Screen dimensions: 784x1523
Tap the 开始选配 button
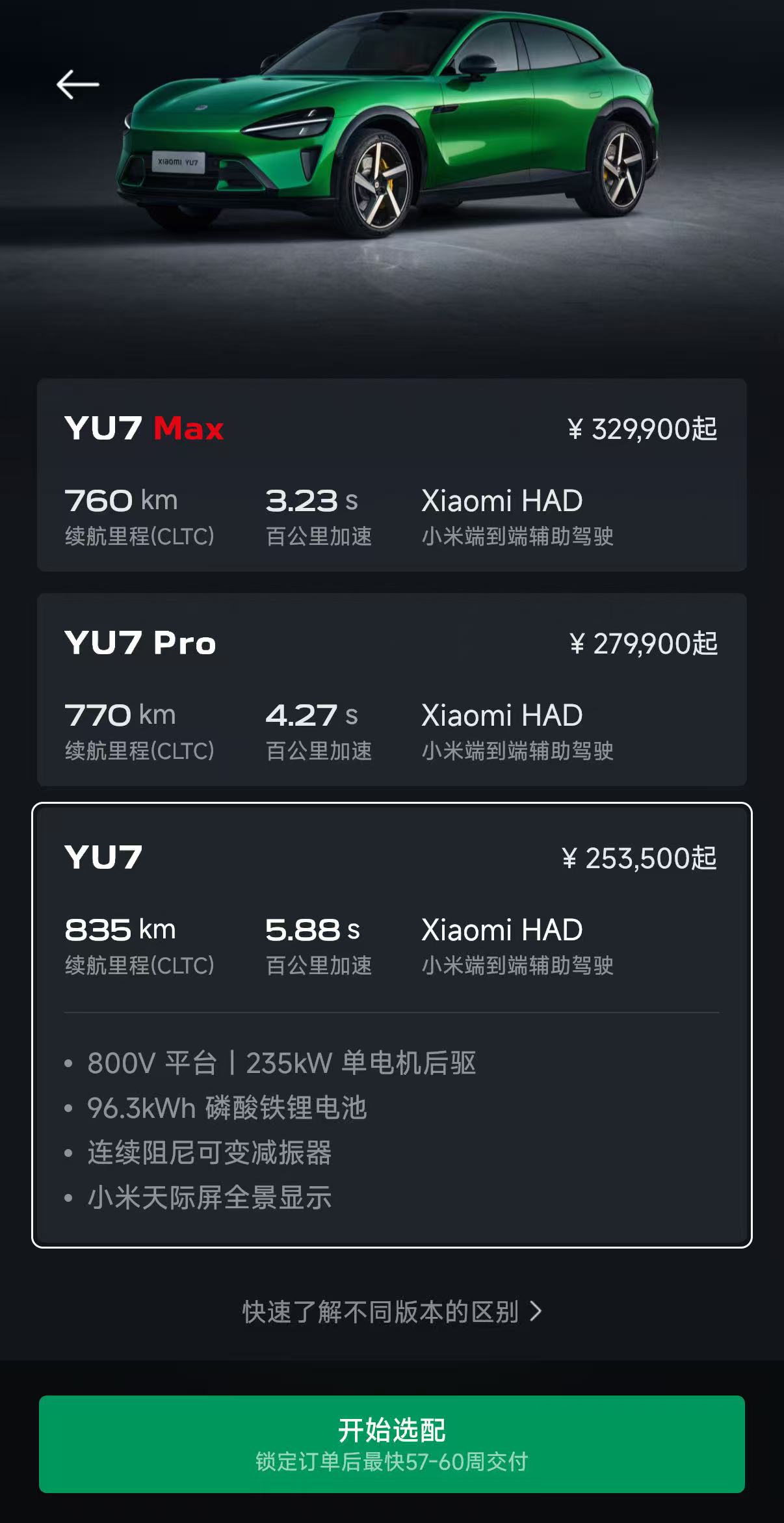tap(391, 1444)
